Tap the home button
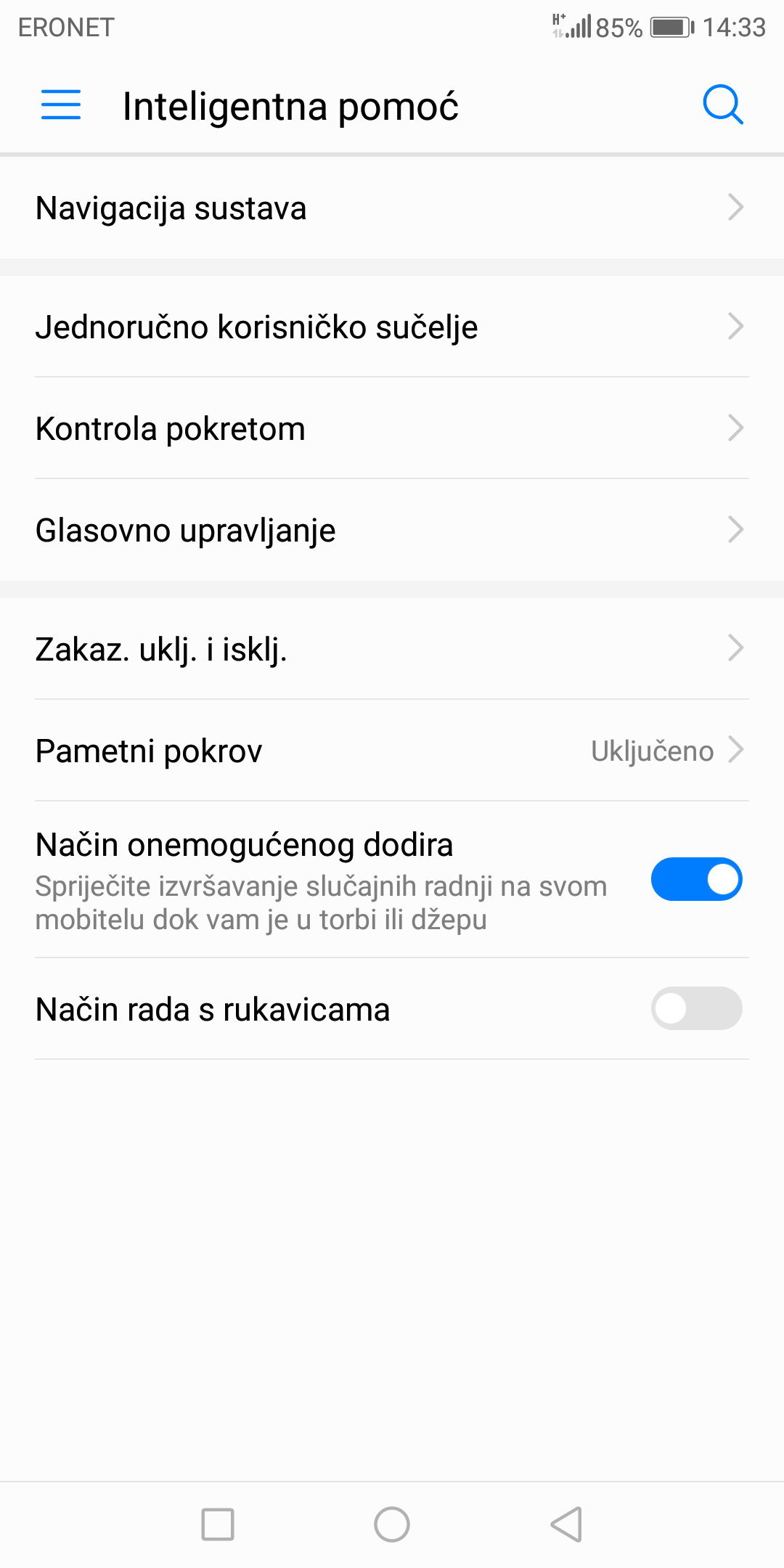The height and width of the screenshot is (1568, 784). [x=392, y=1524]
